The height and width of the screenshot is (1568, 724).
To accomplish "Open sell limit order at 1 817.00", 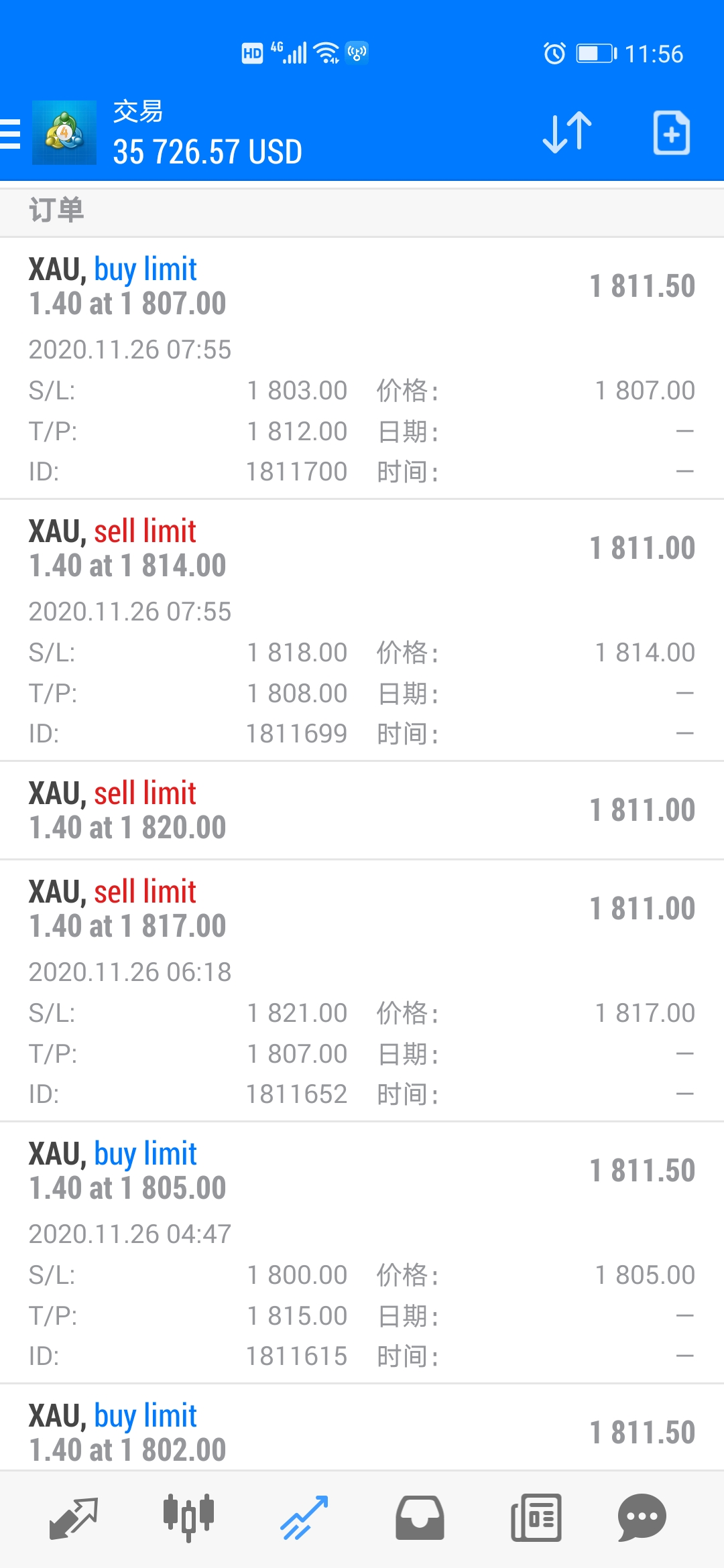I will (362, 990).
